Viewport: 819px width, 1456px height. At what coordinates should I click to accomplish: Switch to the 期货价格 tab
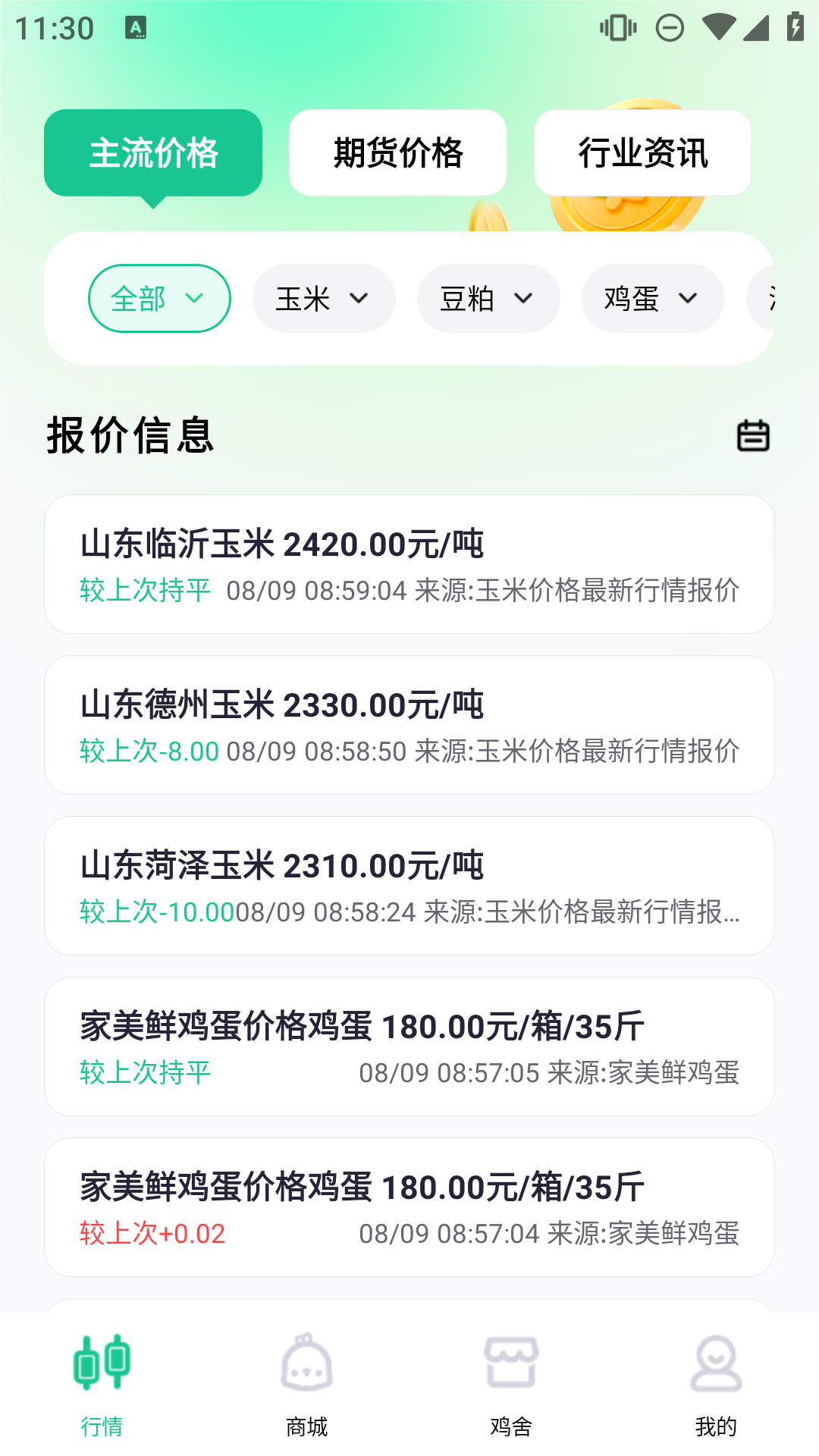(x=397, y=152)
